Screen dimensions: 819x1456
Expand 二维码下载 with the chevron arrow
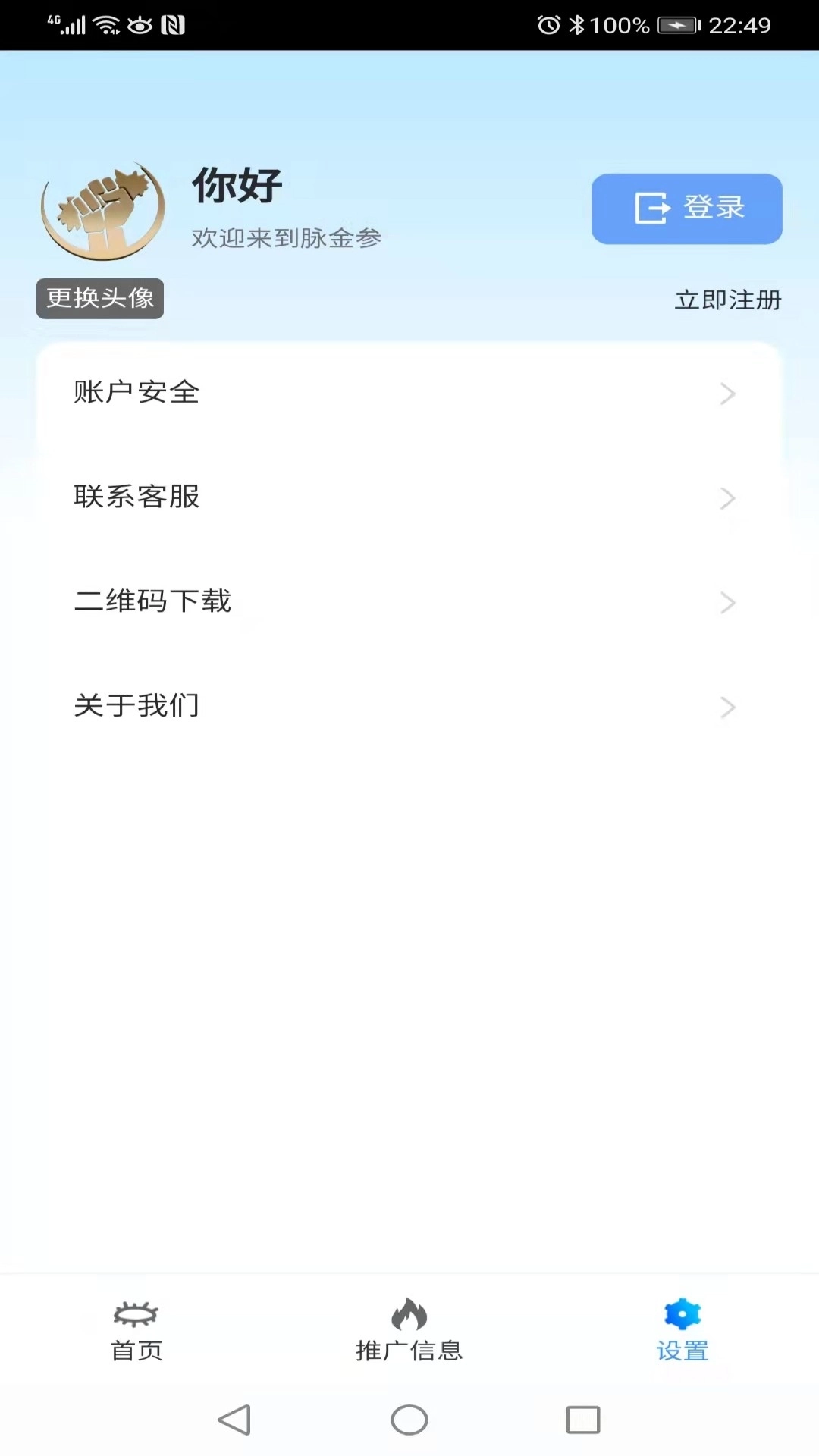(x=727, y=603)
